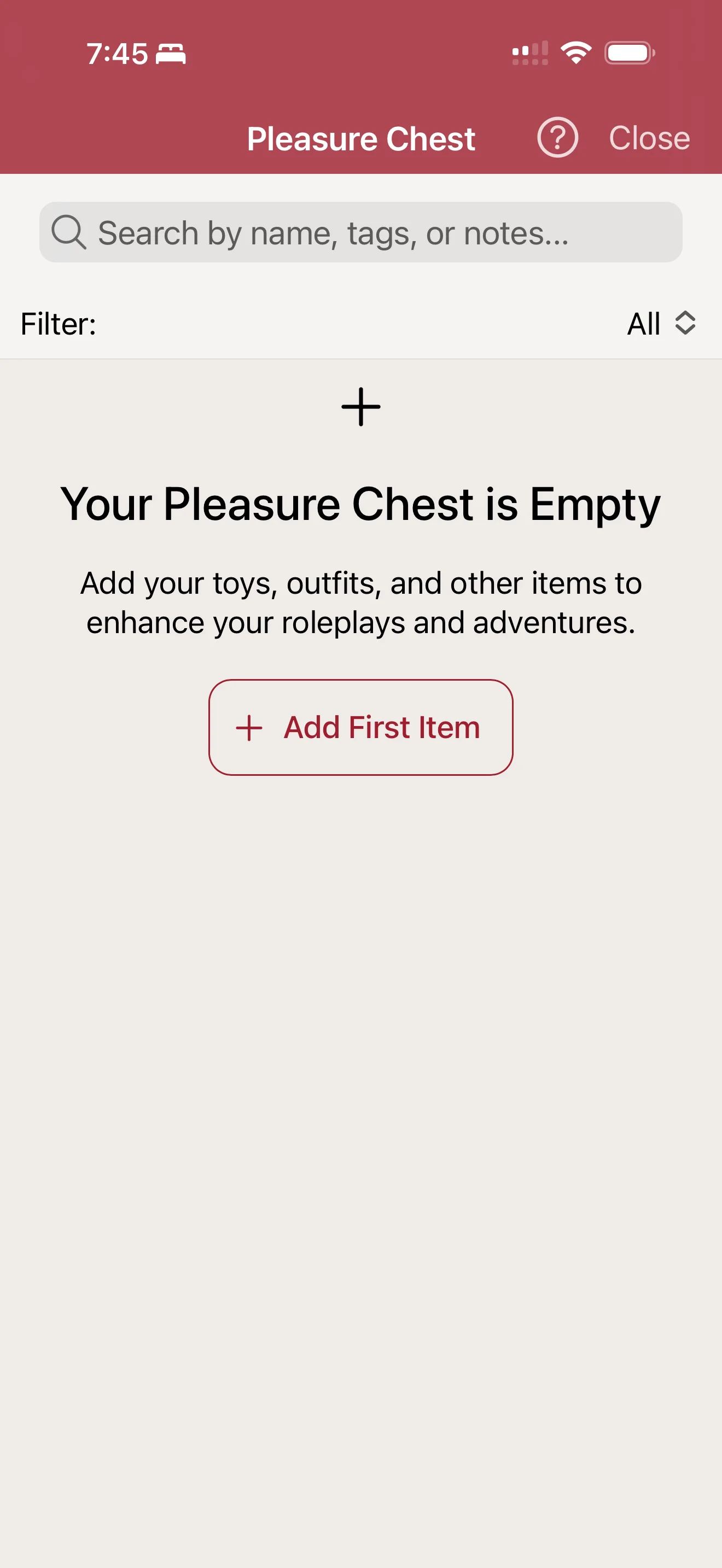The image size is (722, 1568).
Task: Click the Wi-Fi icon in the status bar
Action: pyautogui.click(x=575, y=53)
